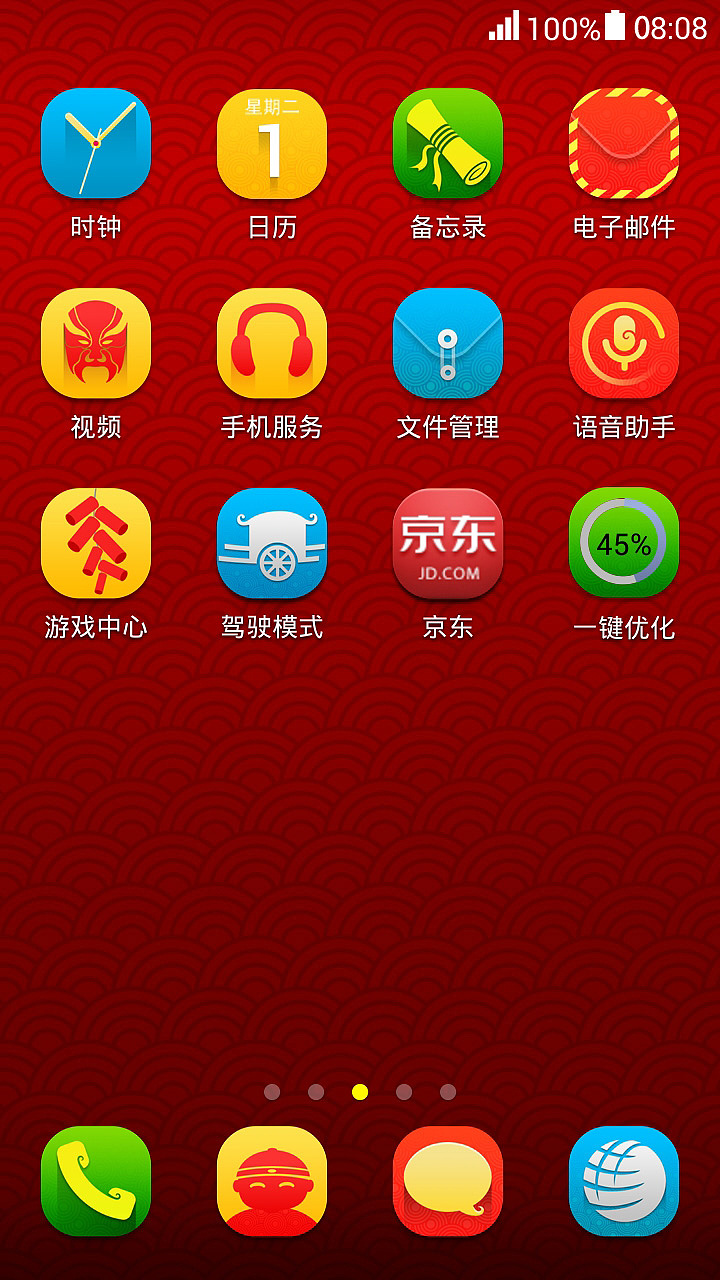Open the 备忘录 Memo app

click(x=447, y=143)
